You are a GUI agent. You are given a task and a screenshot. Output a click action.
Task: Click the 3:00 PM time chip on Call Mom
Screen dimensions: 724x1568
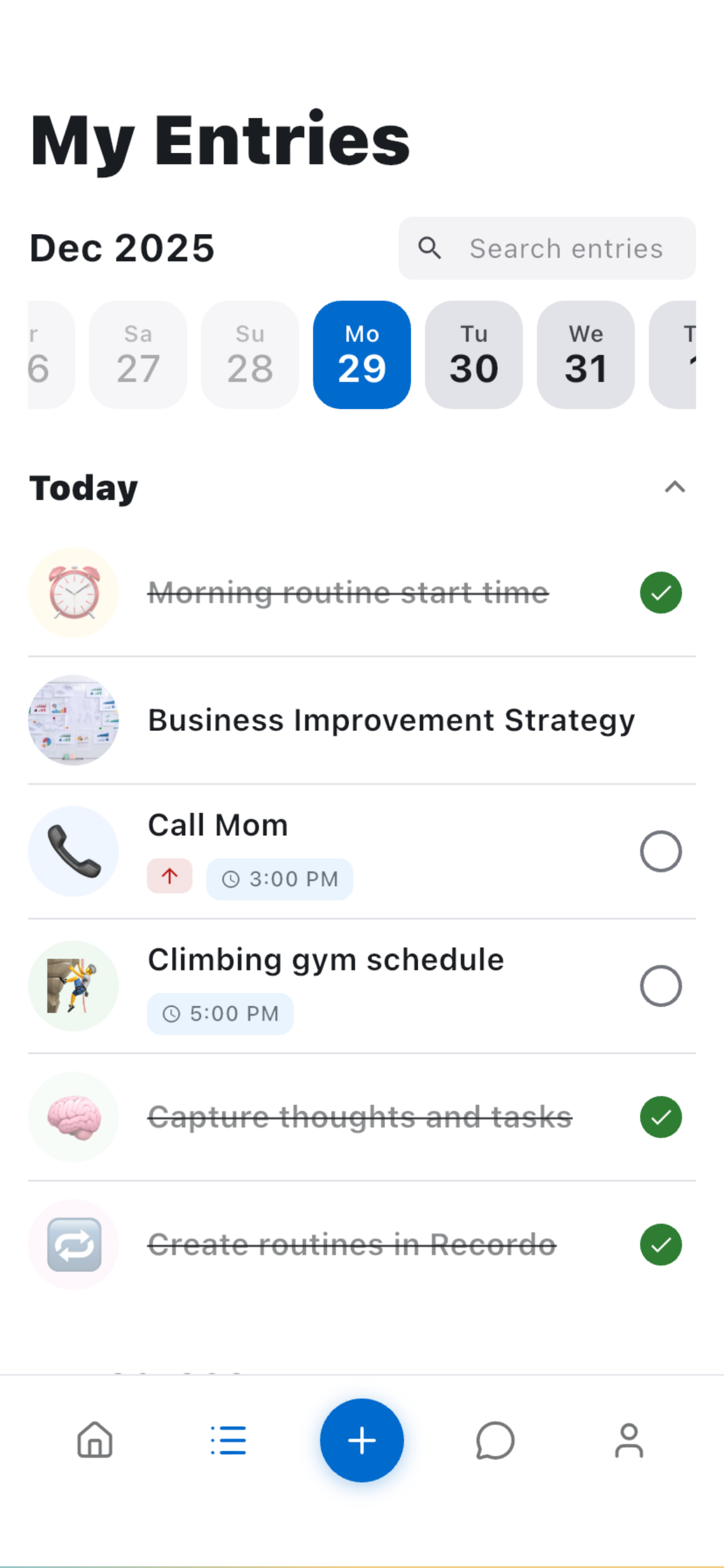tap(279, 878)
